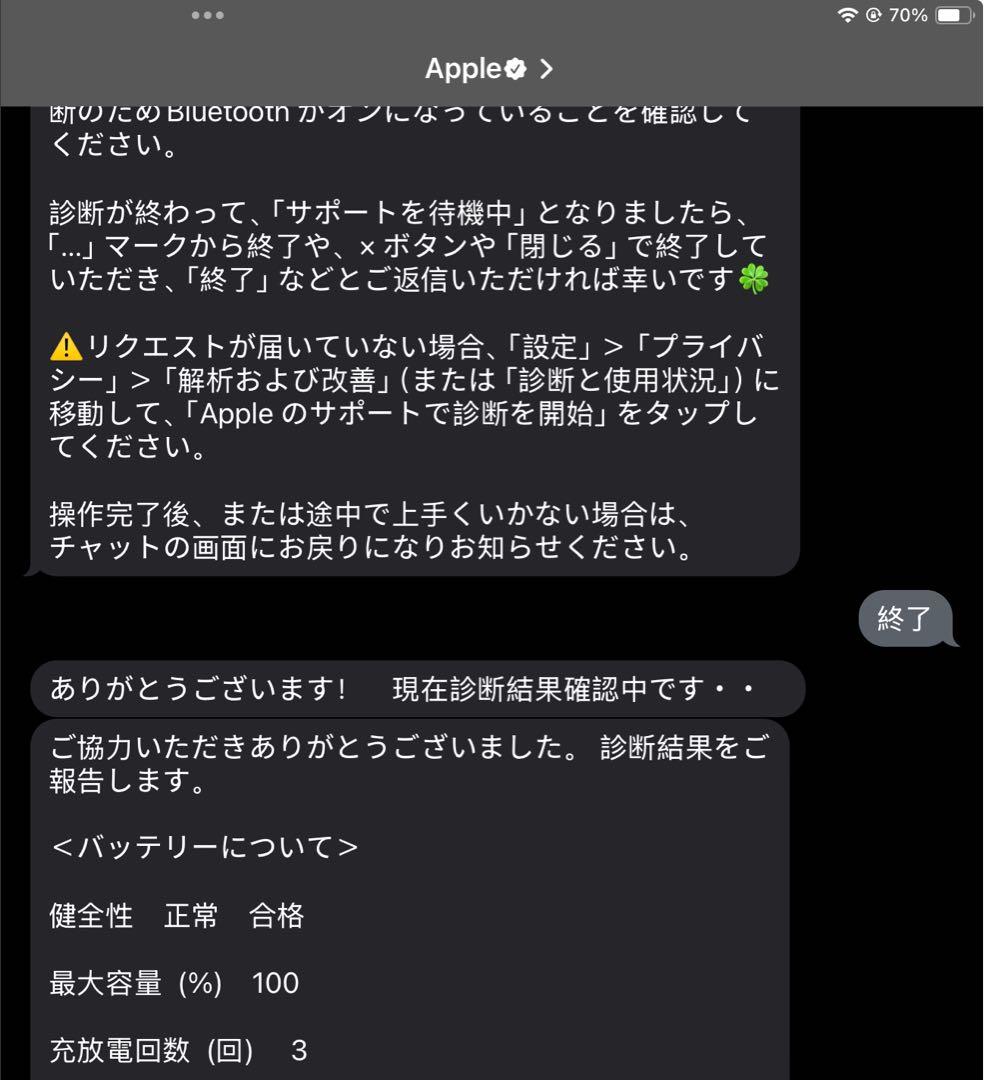Open contact details via the chevron next to Apple

[x=545, y=69]
